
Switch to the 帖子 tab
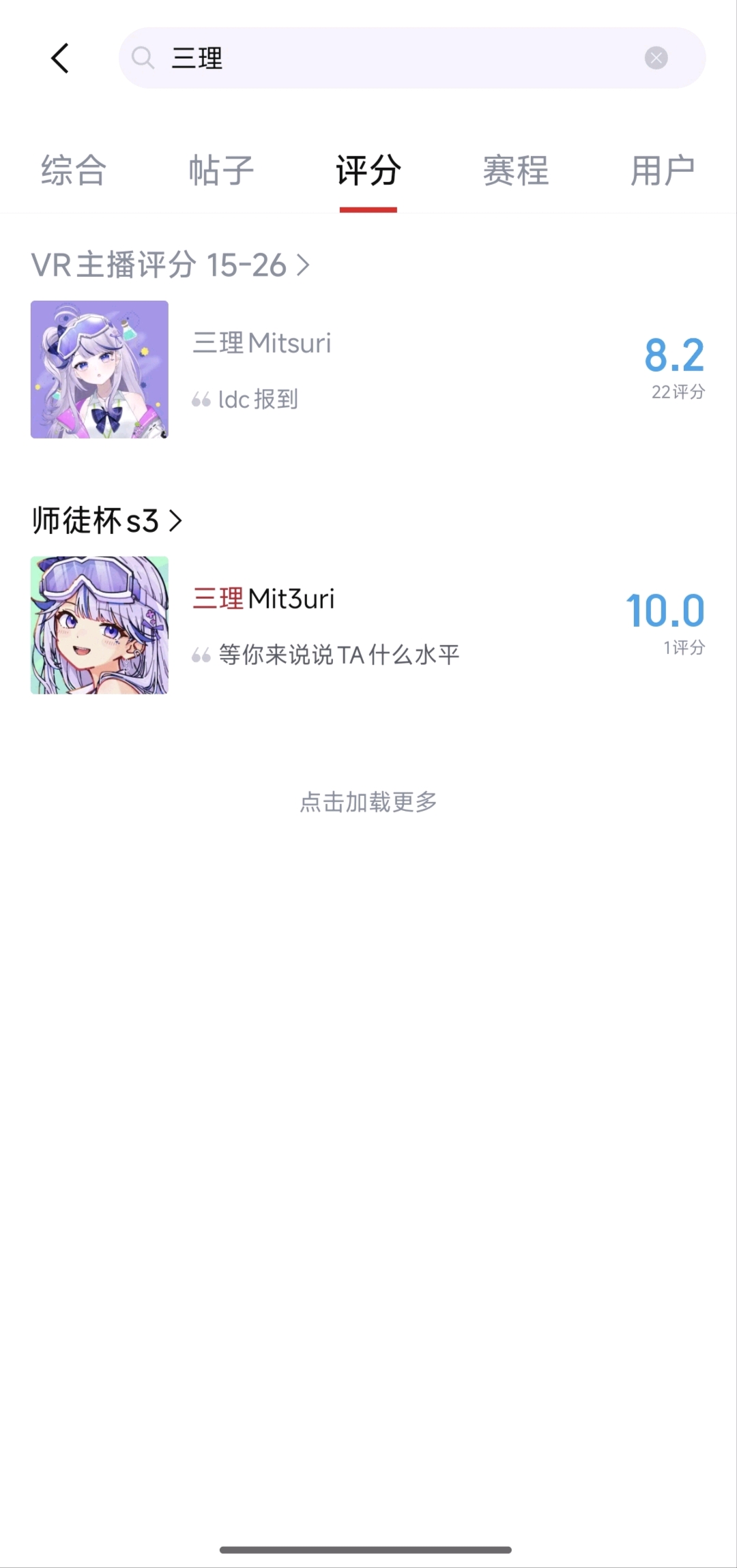[x=221, y=171]
